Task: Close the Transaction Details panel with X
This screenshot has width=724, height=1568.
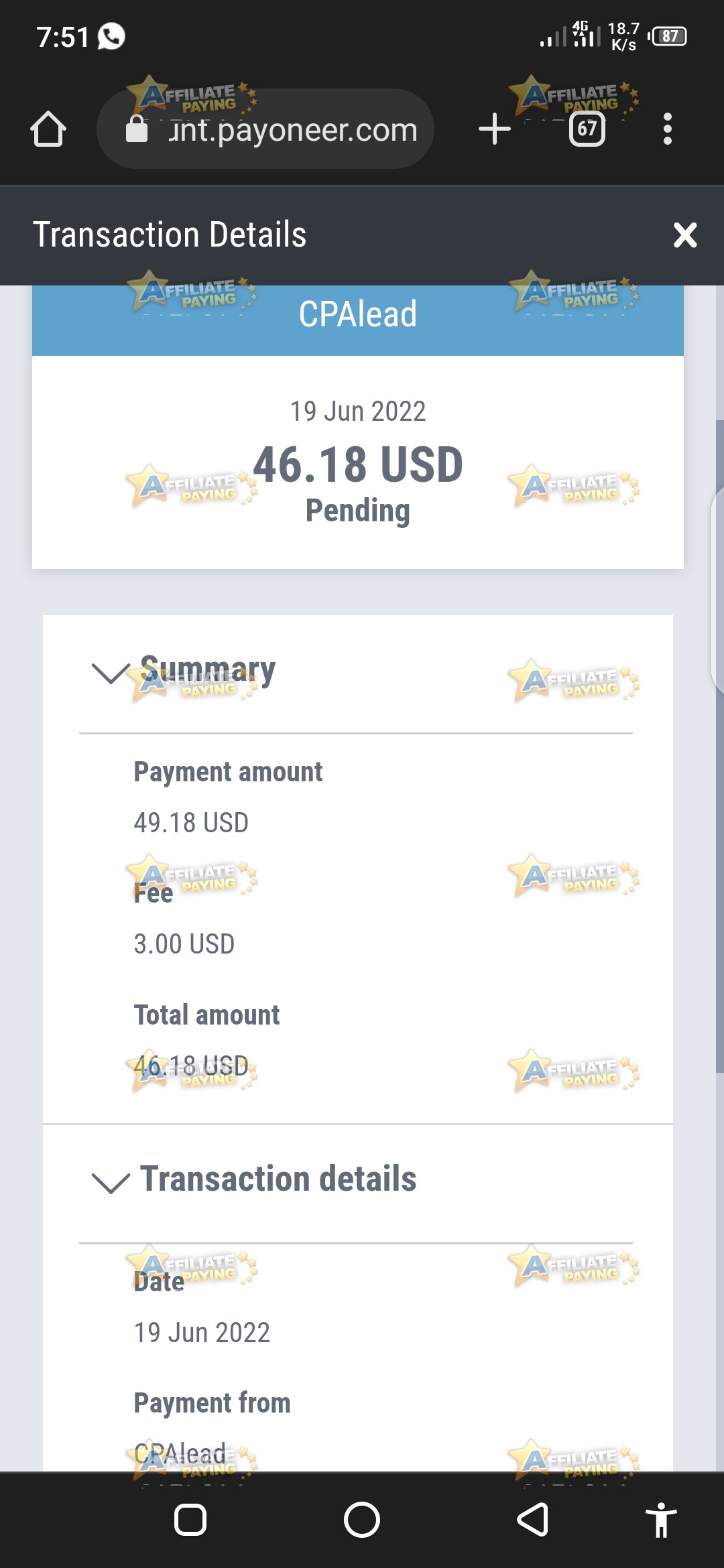Action: click(685, 235)
